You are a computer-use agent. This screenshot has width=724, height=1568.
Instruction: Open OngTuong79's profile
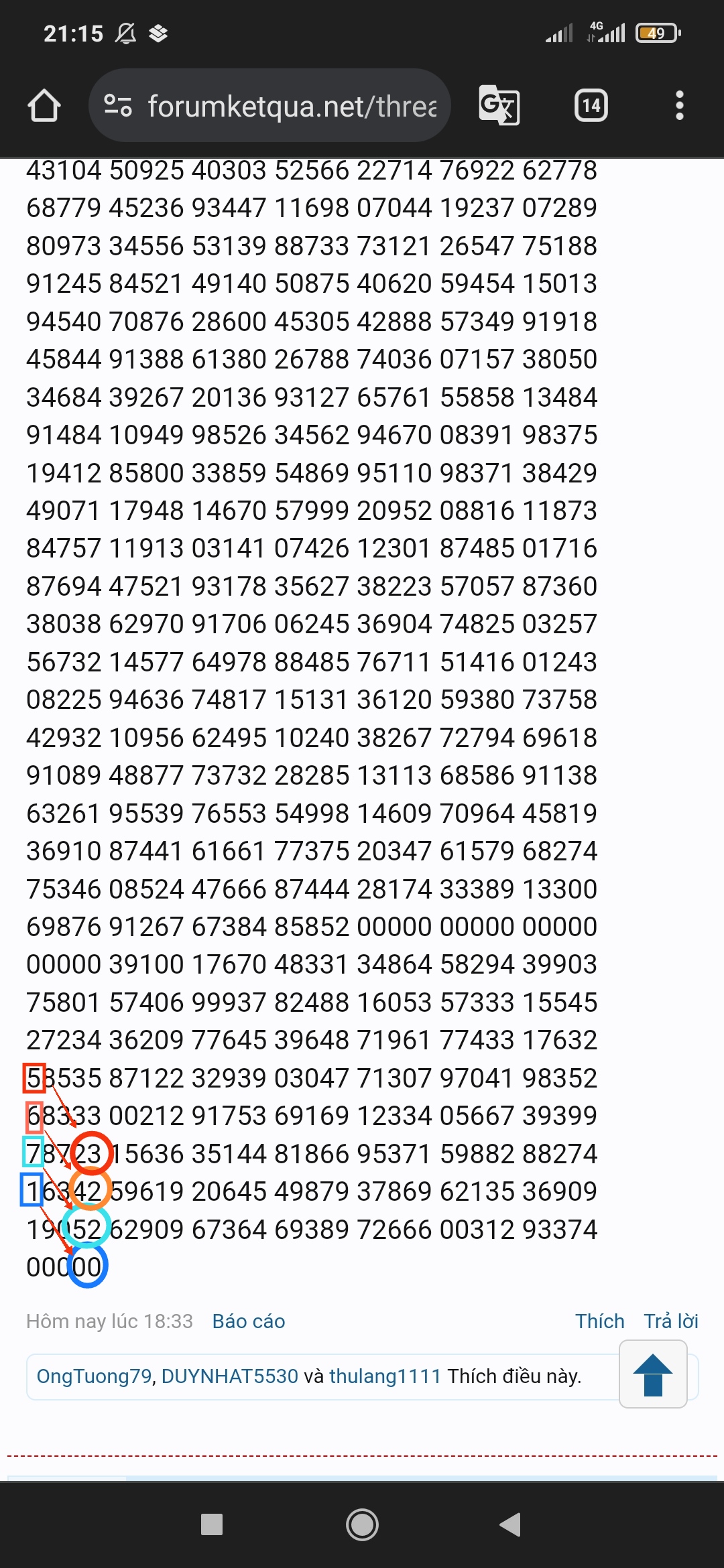point(94,1376)
